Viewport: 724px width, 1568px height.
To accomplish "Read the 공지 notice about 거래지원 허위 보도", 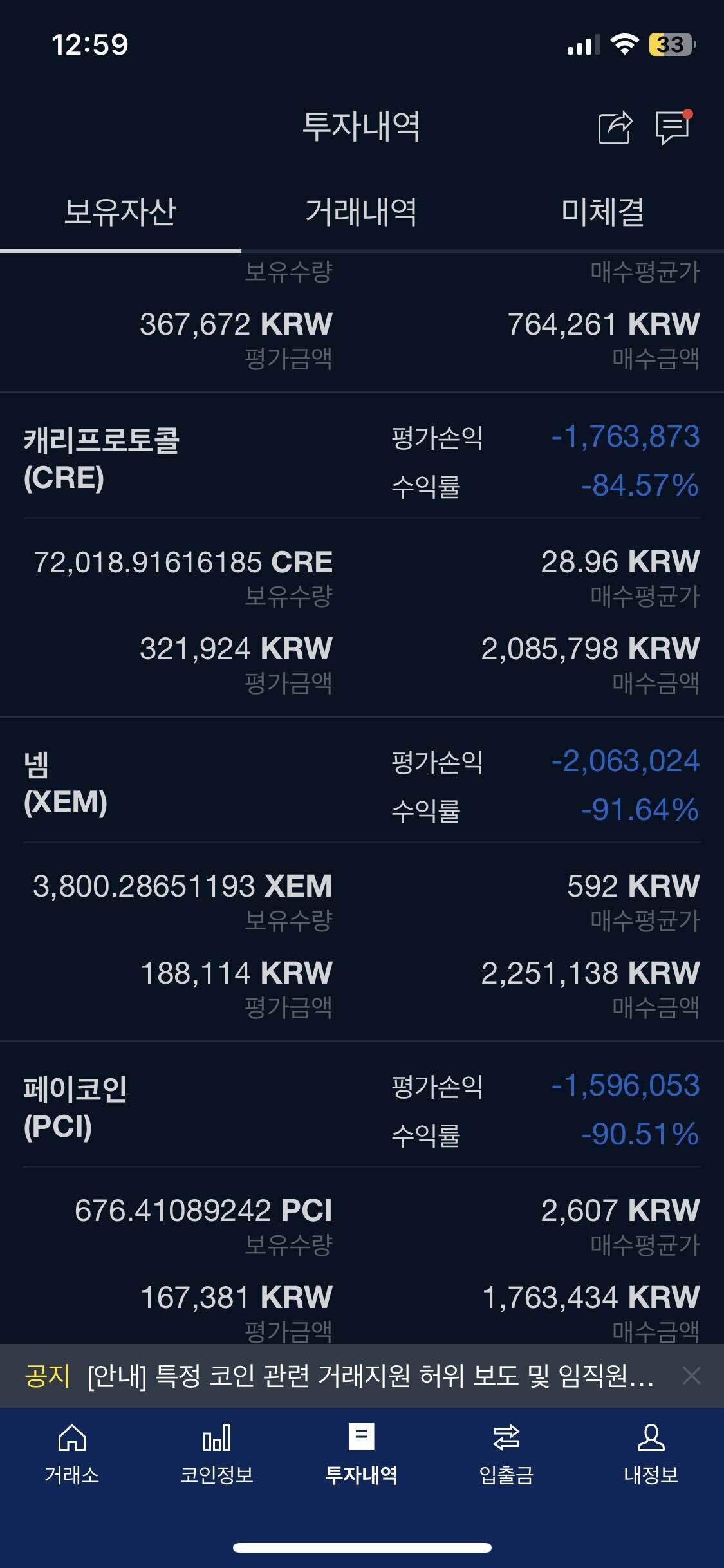I will coord(370,1376).
